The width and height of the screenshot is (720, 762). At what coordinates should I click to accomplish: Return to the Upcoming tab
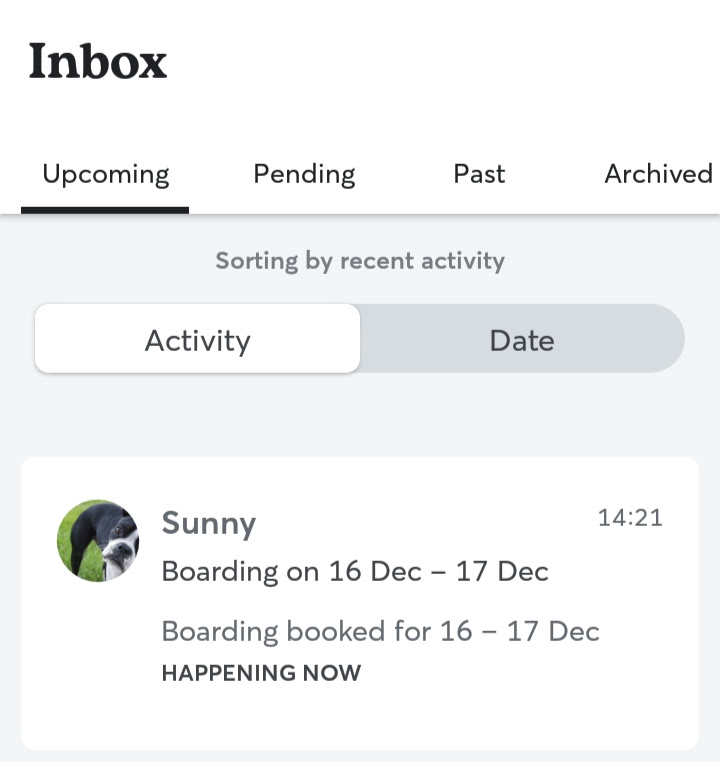tap(105, 174)
